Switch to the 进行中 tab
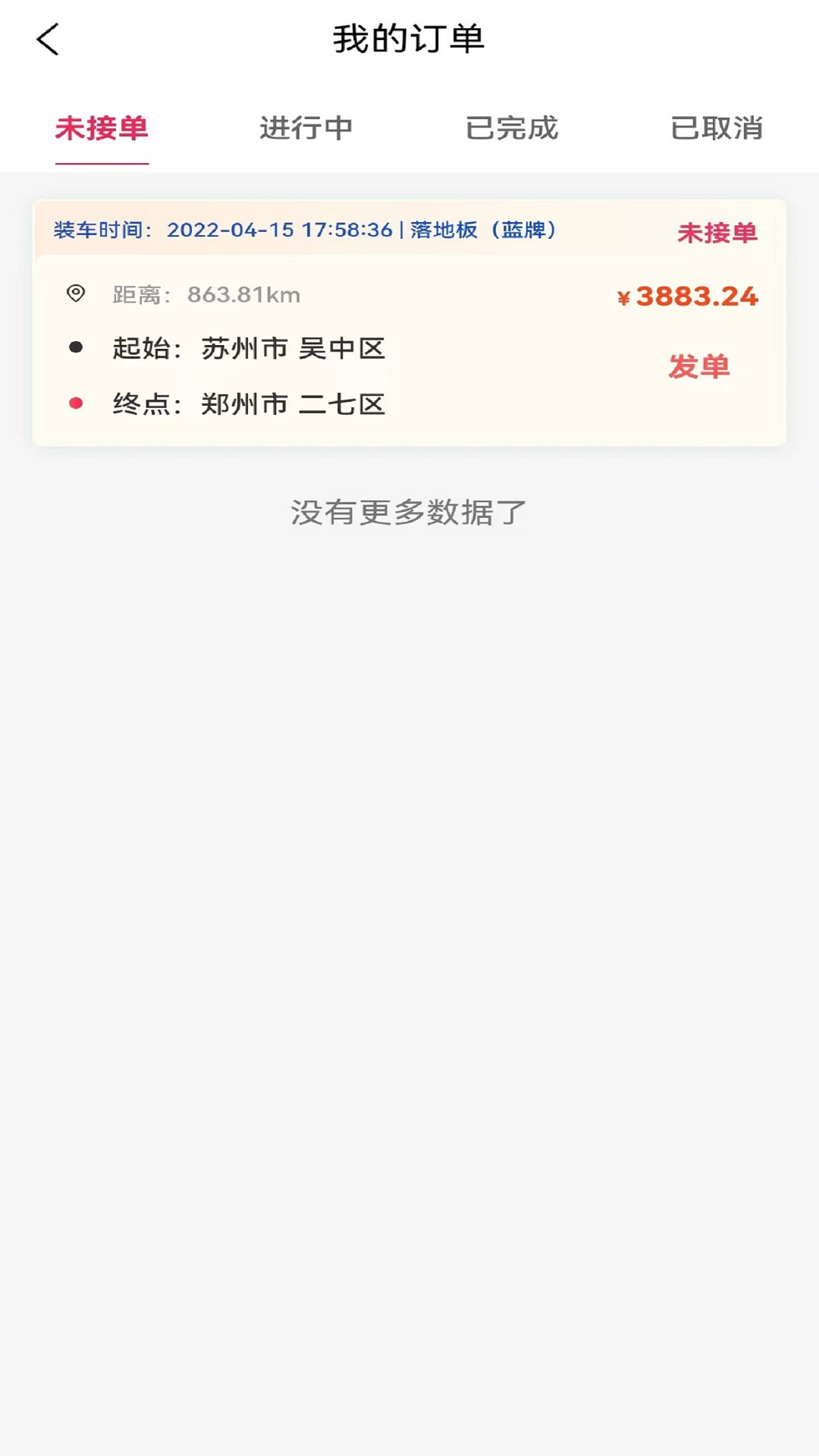 pyautogui.click(x=306, y=128)
